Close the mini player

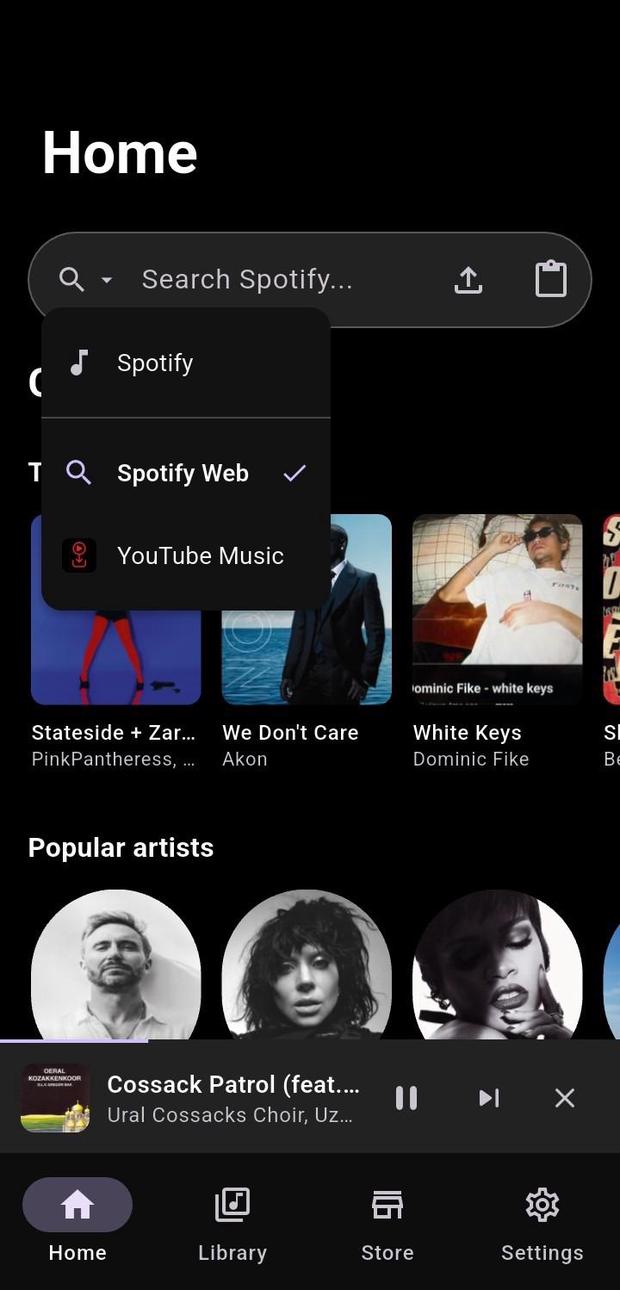pyautogui.click(x=565, y=1098)
